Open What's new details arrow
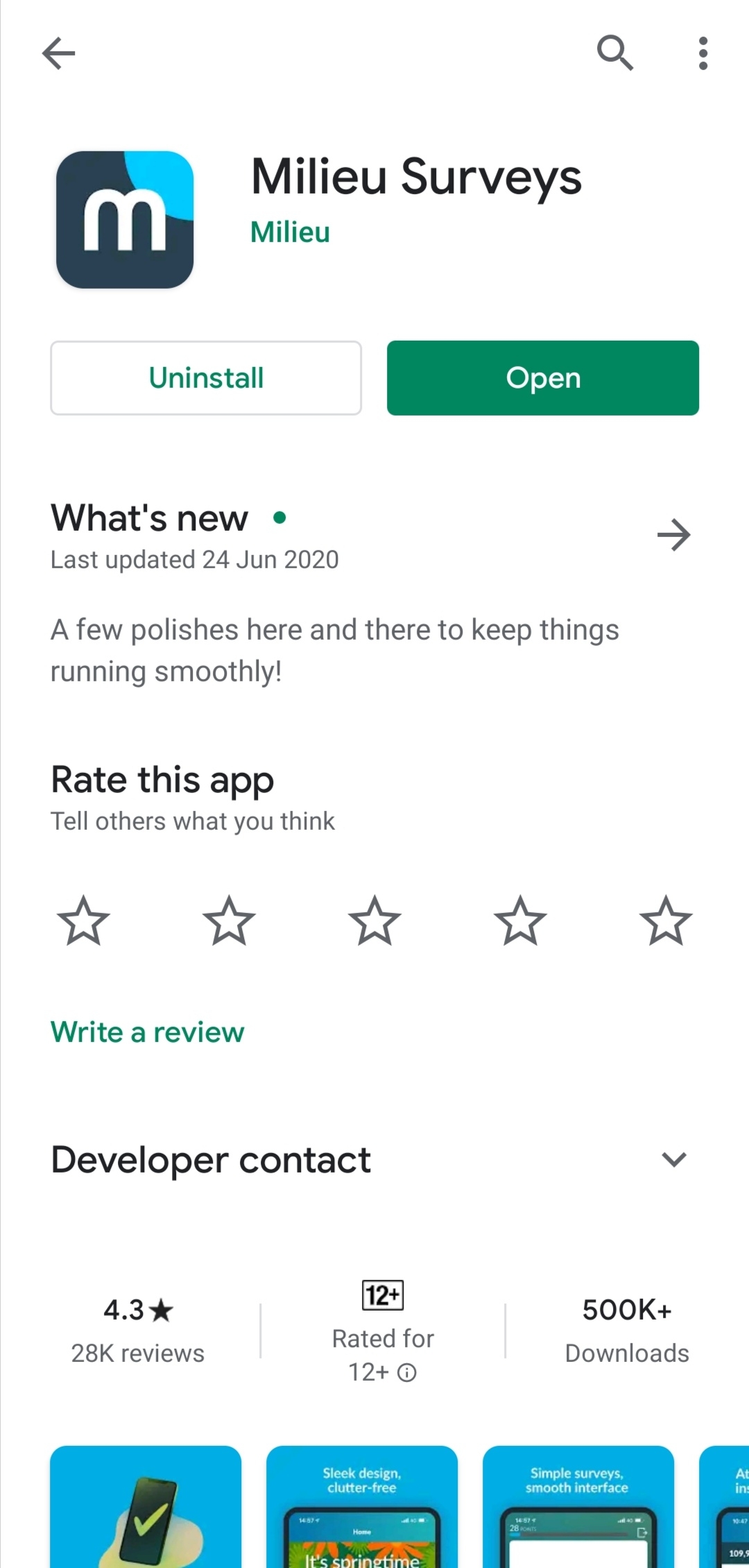 point(673,535)
